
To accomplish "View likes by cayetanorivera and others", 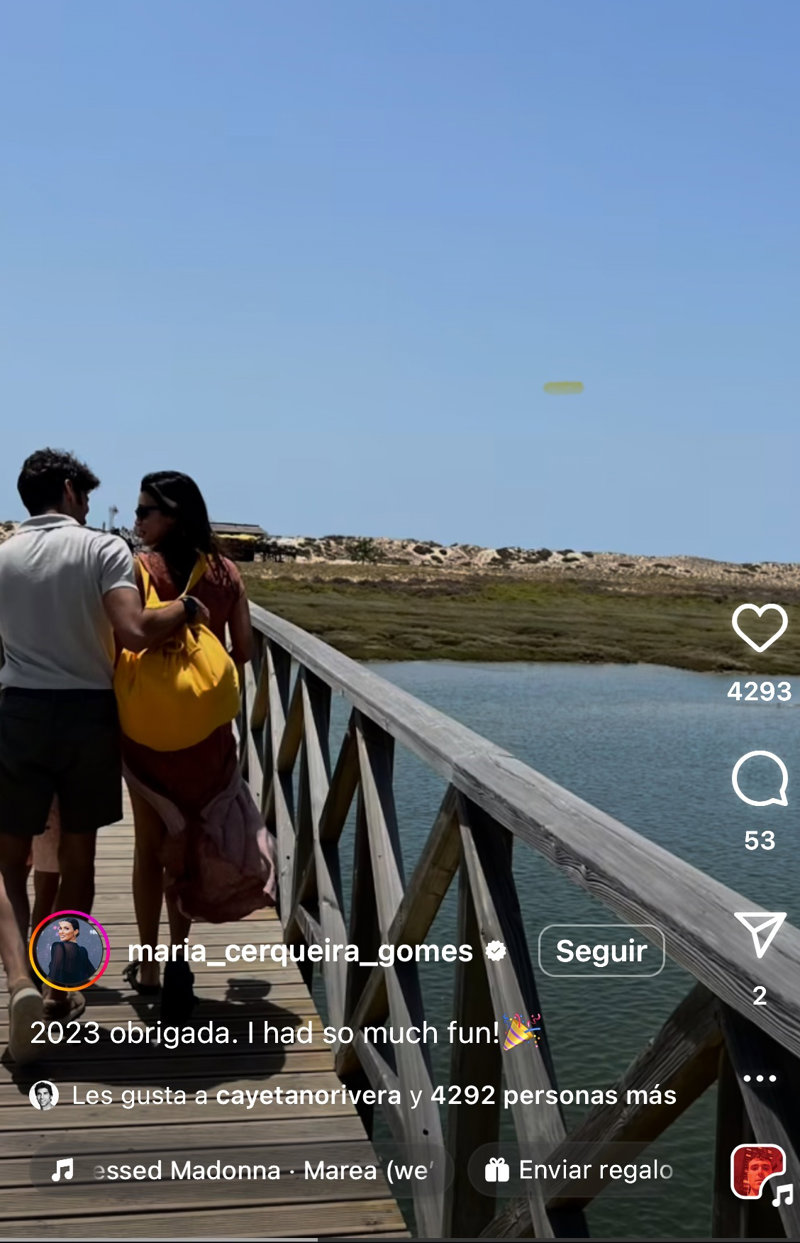I will click(x=373, y=1096).
